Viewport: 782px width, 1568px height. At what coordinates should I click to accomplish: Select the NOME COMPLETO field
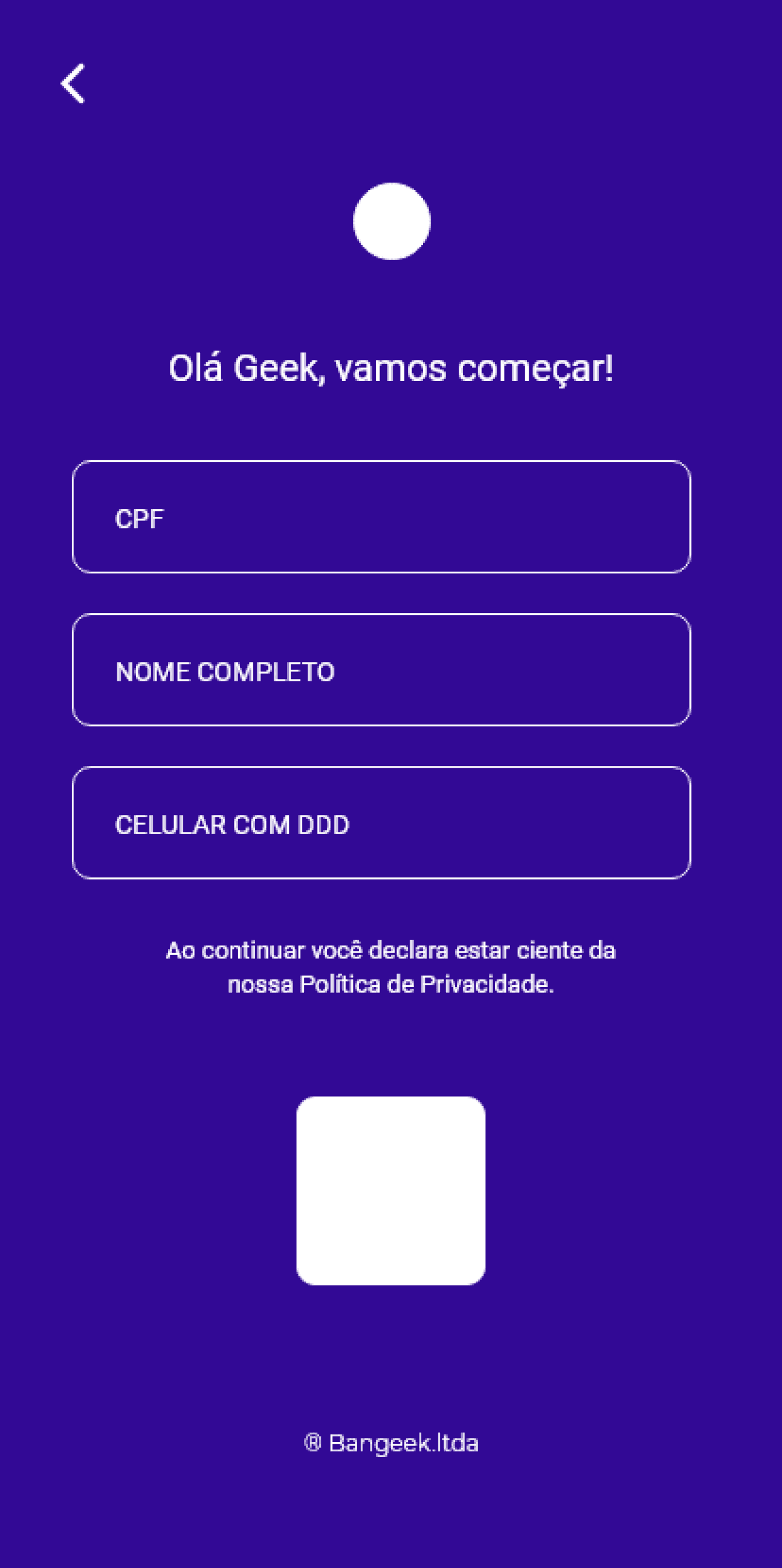[381, 670]
